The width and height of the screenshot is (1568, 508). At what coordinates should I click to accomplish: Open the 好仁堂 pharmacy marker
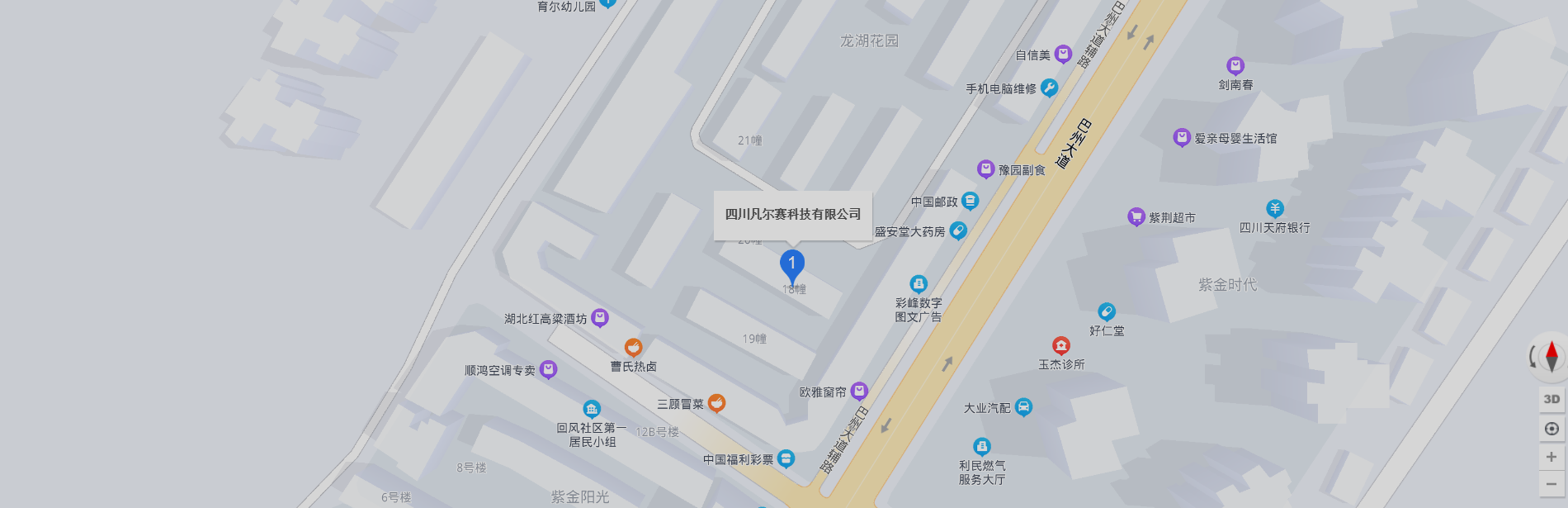1107,311
